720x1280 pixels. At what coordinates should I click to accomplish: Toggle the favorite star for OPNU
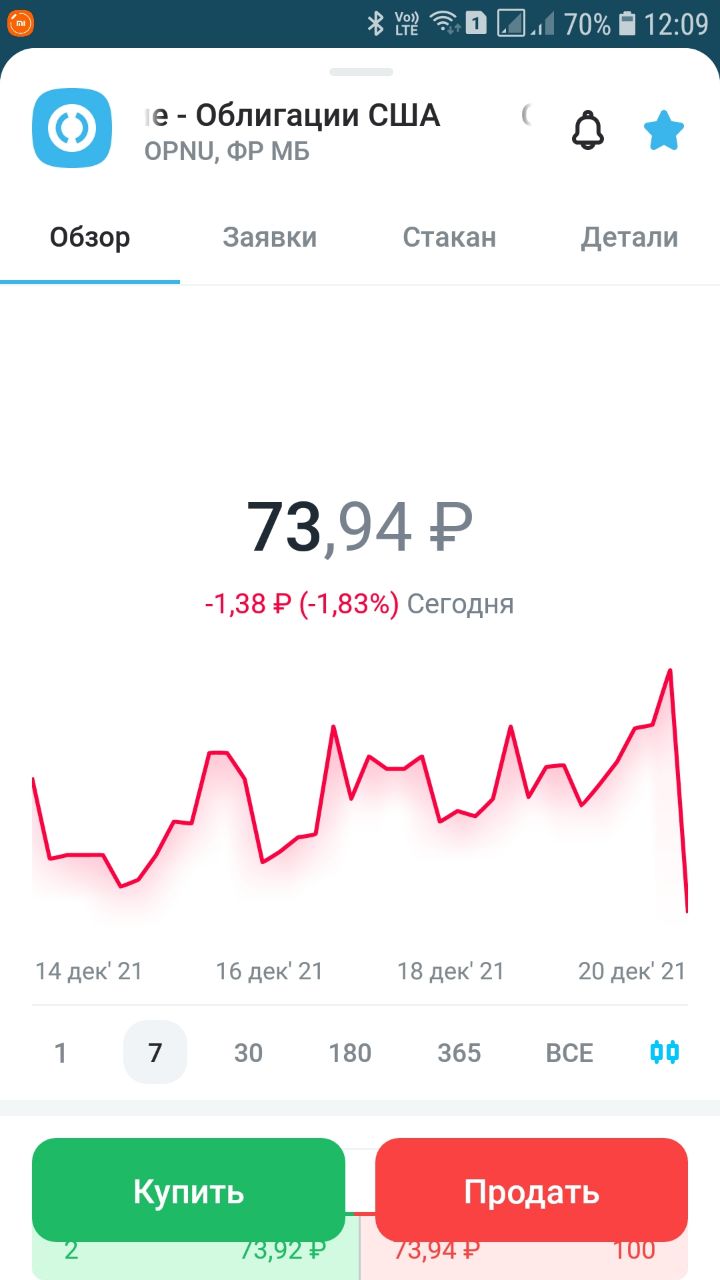664,131
